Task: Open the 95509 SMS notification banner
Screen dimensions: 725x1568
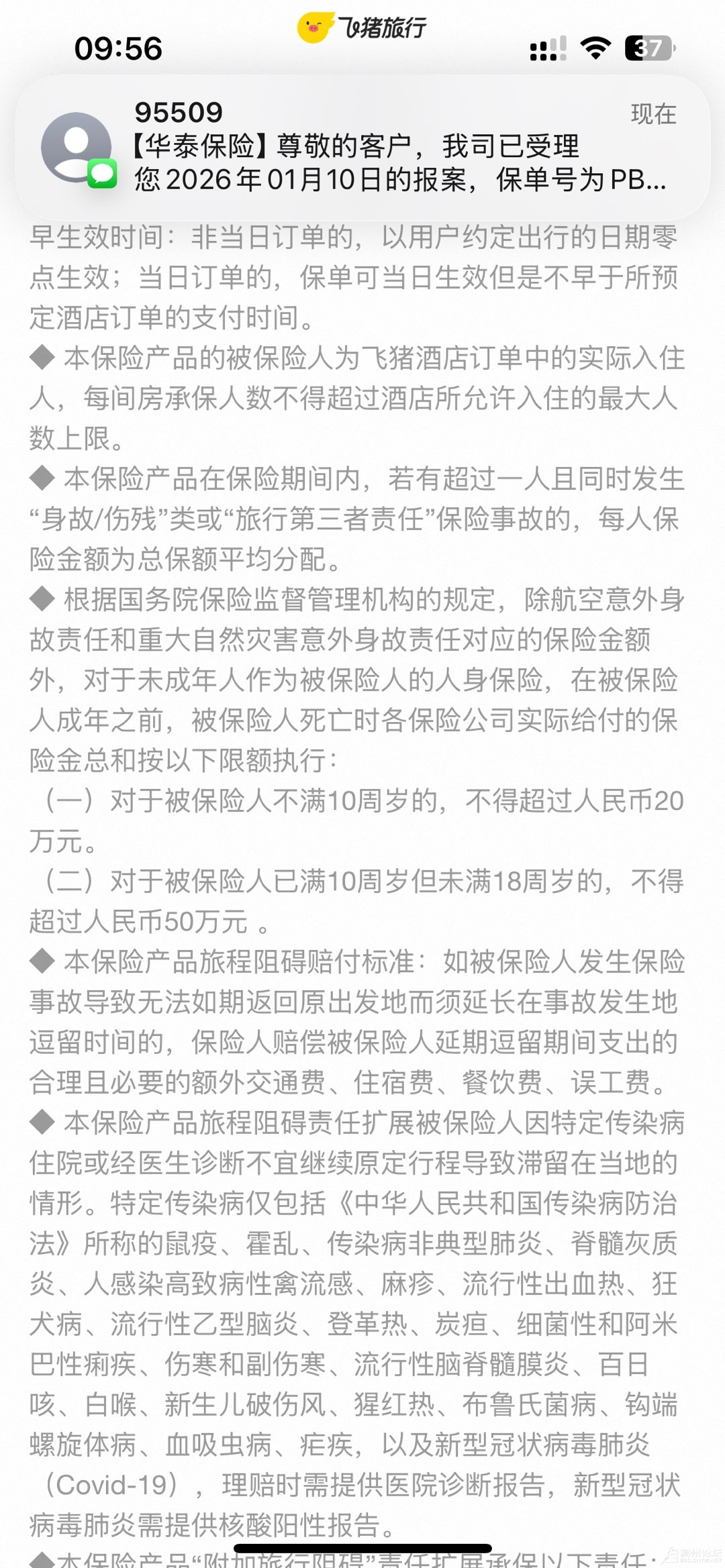Action: 362,148
